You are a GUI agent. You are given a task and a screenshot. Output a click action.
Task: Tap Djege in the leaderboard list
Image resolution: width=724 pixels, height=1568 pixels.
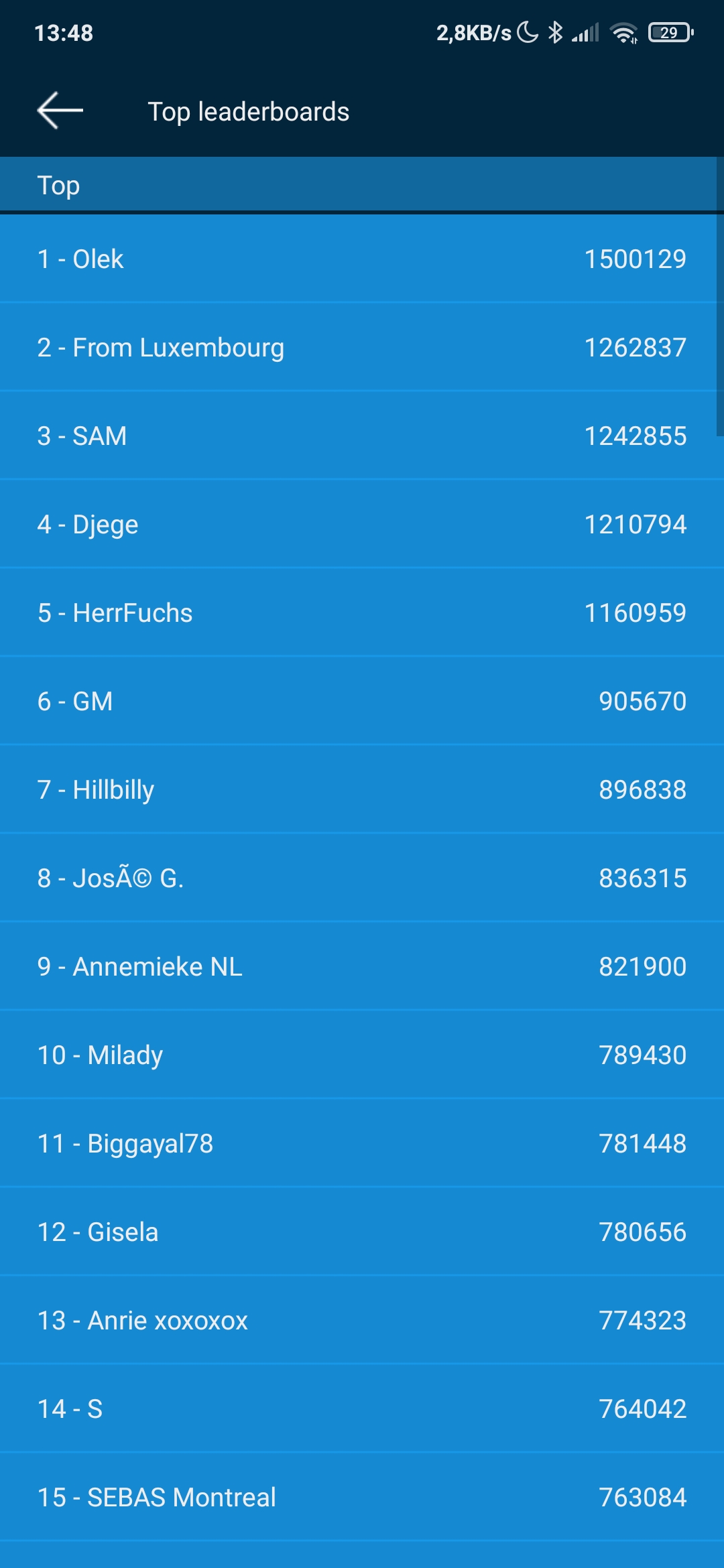pyautogui.click(x=362, y=524)
